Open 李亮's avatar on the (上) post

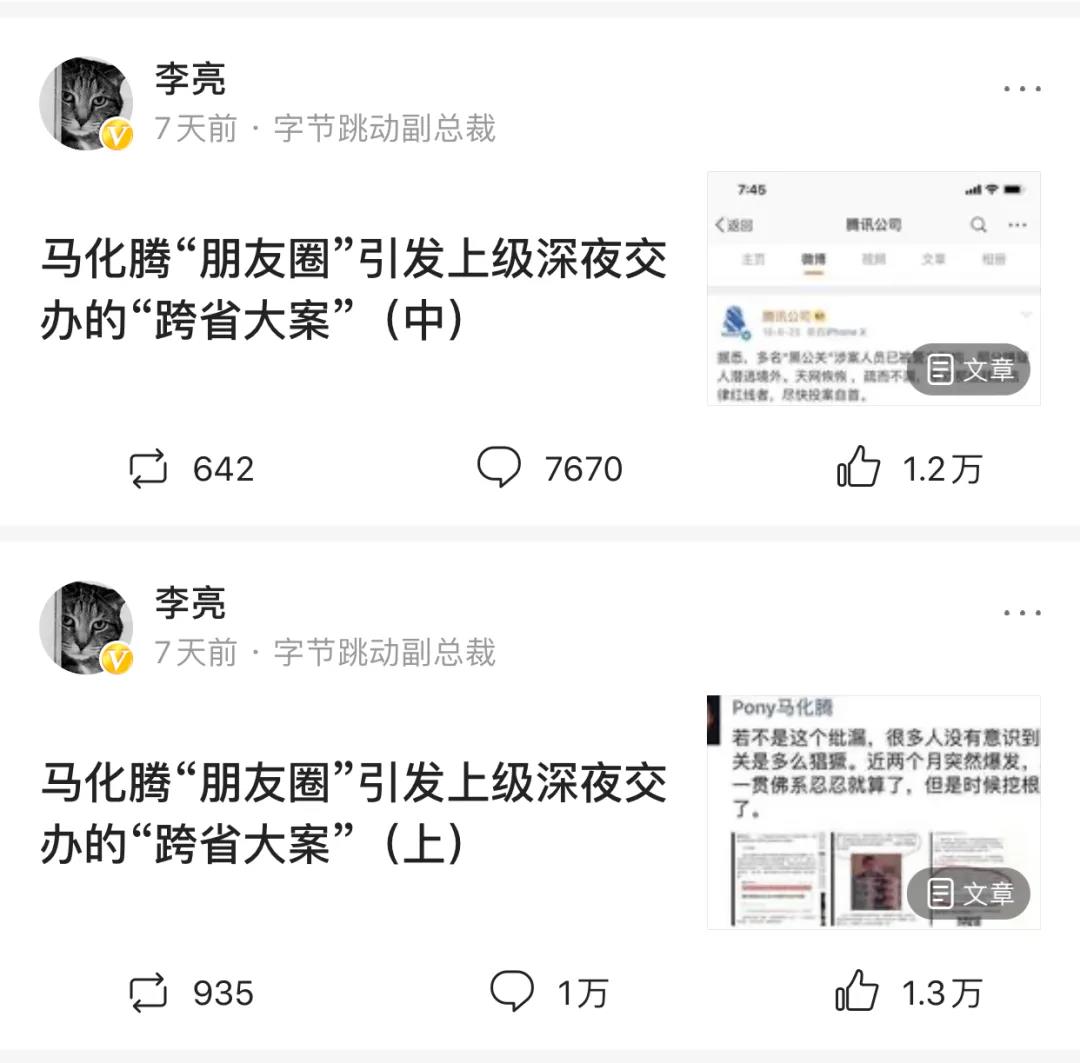pyautogui.click(x=86, y=628)
